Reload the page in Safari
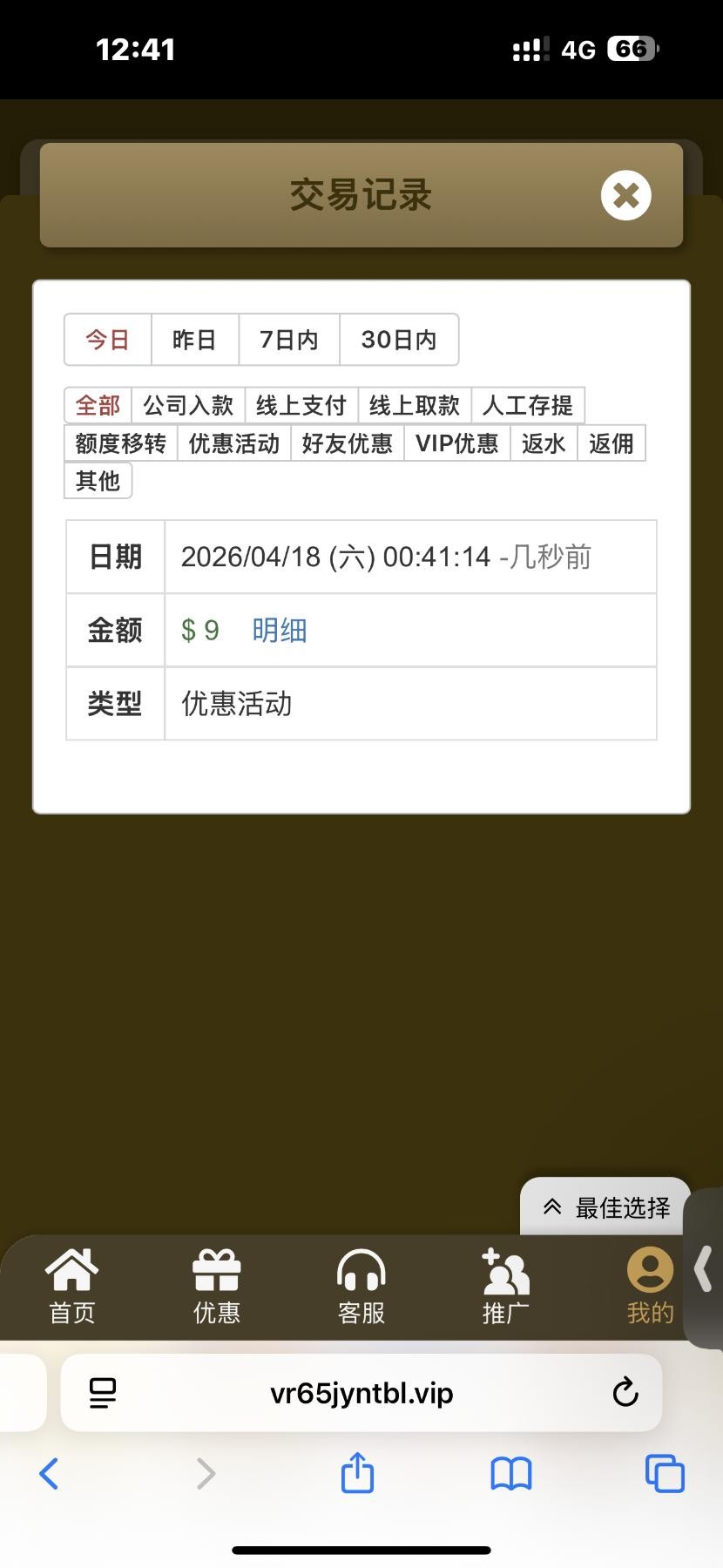The image size is (723, 1568). tap(625, 1393)
